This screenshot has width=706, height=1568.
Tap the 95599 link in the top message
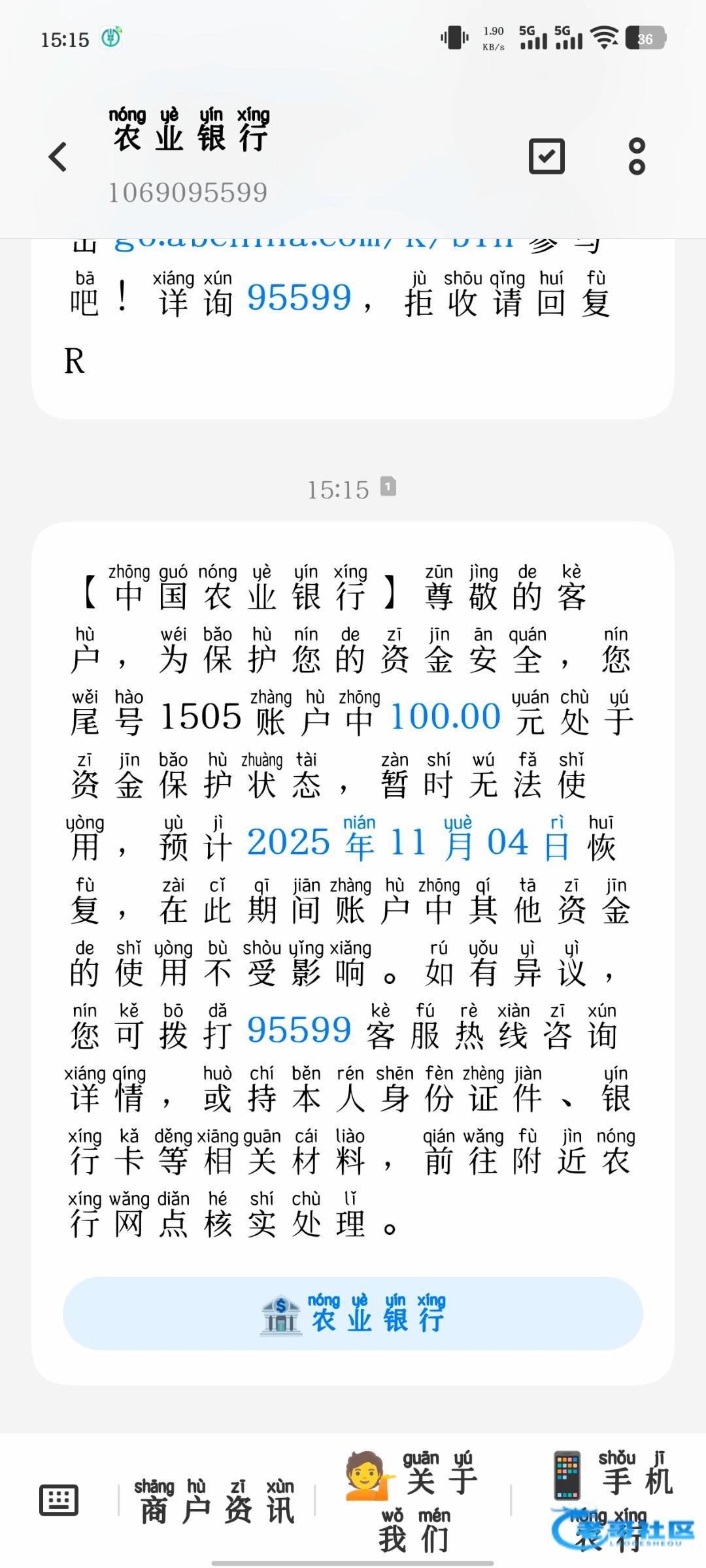coord(299,299)
